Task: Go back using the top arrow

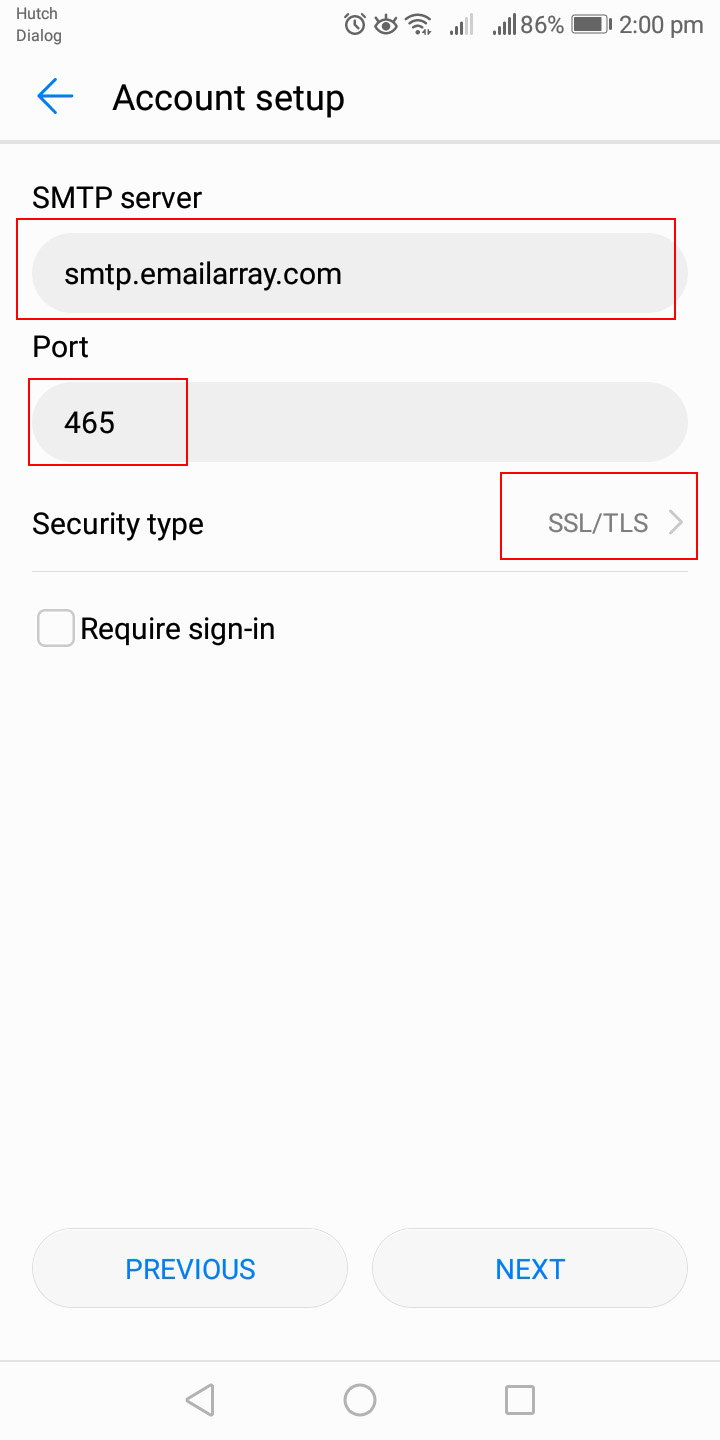Action: [x=55, y=97]
